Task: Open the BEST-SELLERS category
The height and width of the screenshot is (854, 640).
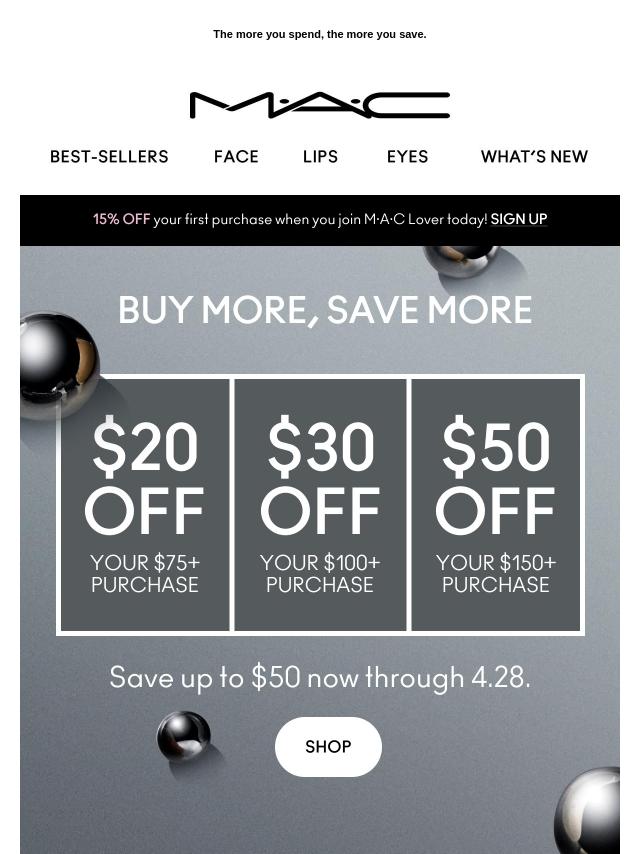Action: (109, 157)
